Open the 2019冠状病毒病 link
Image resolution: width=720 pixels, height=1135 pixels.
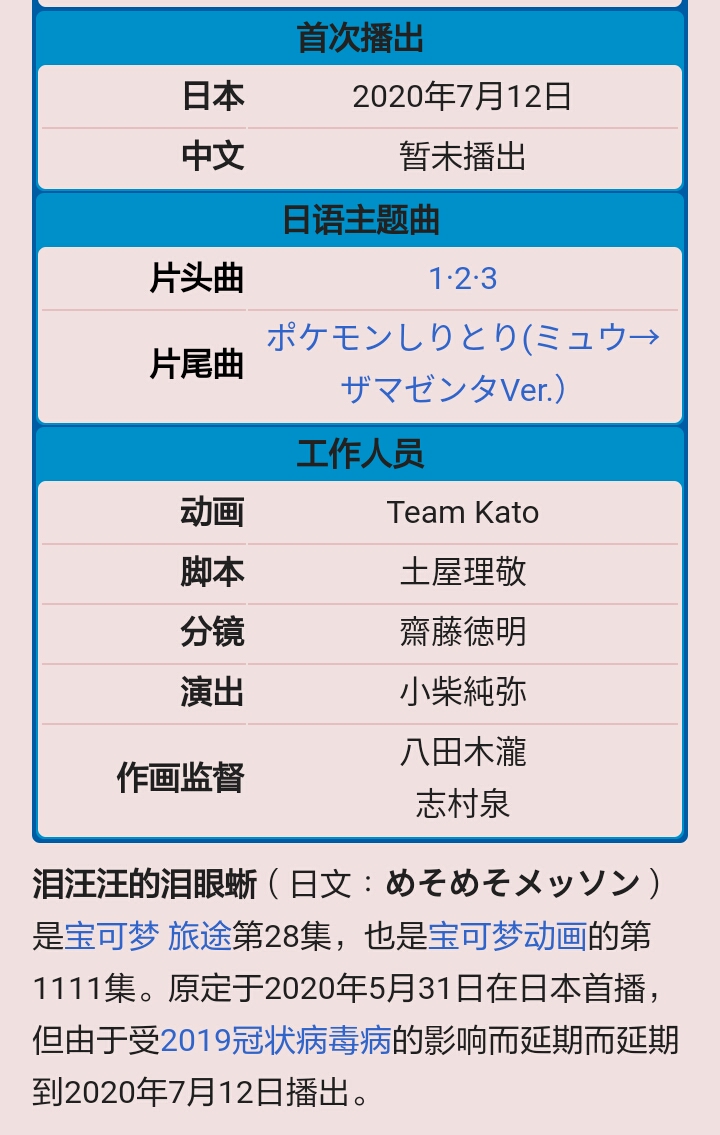point(275,1040)
